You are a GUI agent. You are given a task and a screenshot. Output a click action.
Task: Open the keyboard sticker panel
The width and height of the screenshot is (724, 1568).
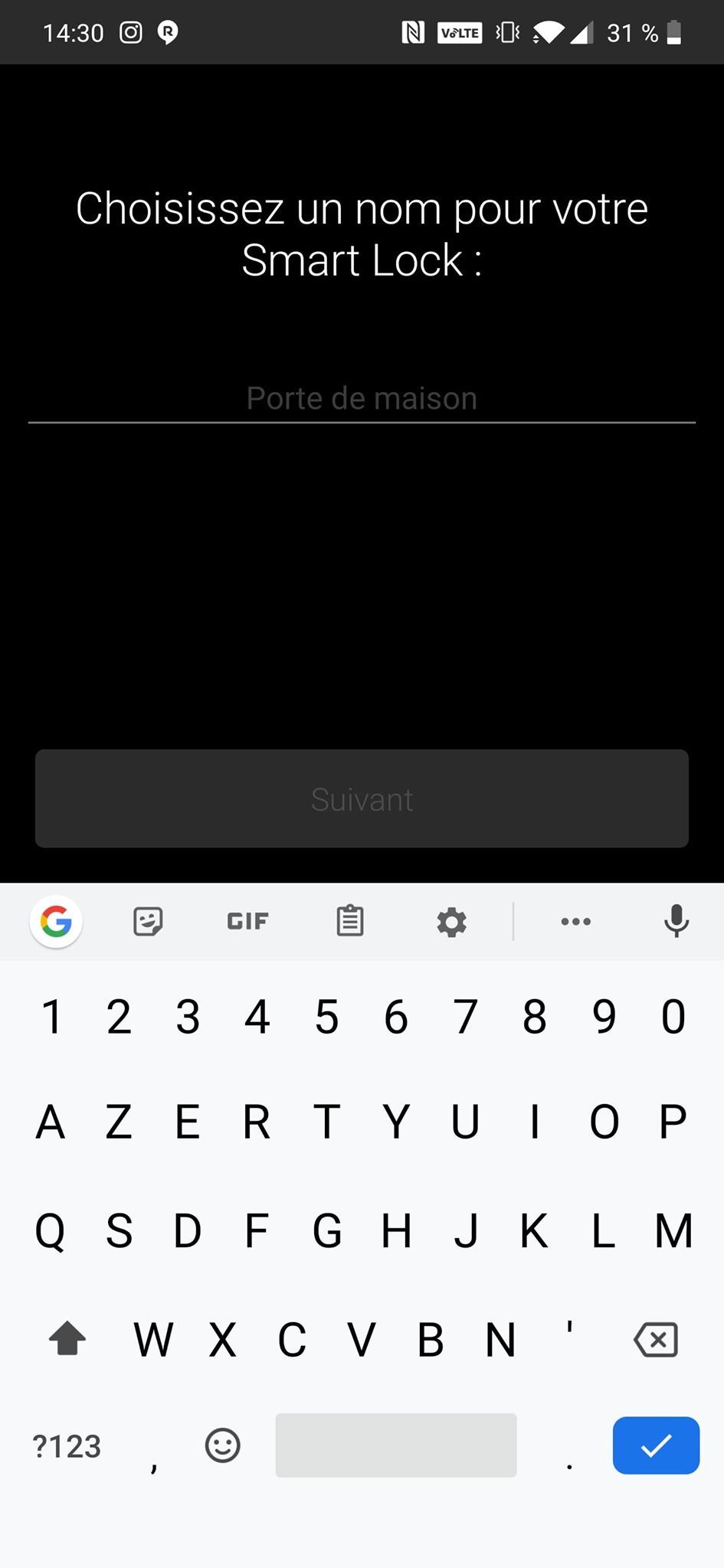(x=148, y=921)
